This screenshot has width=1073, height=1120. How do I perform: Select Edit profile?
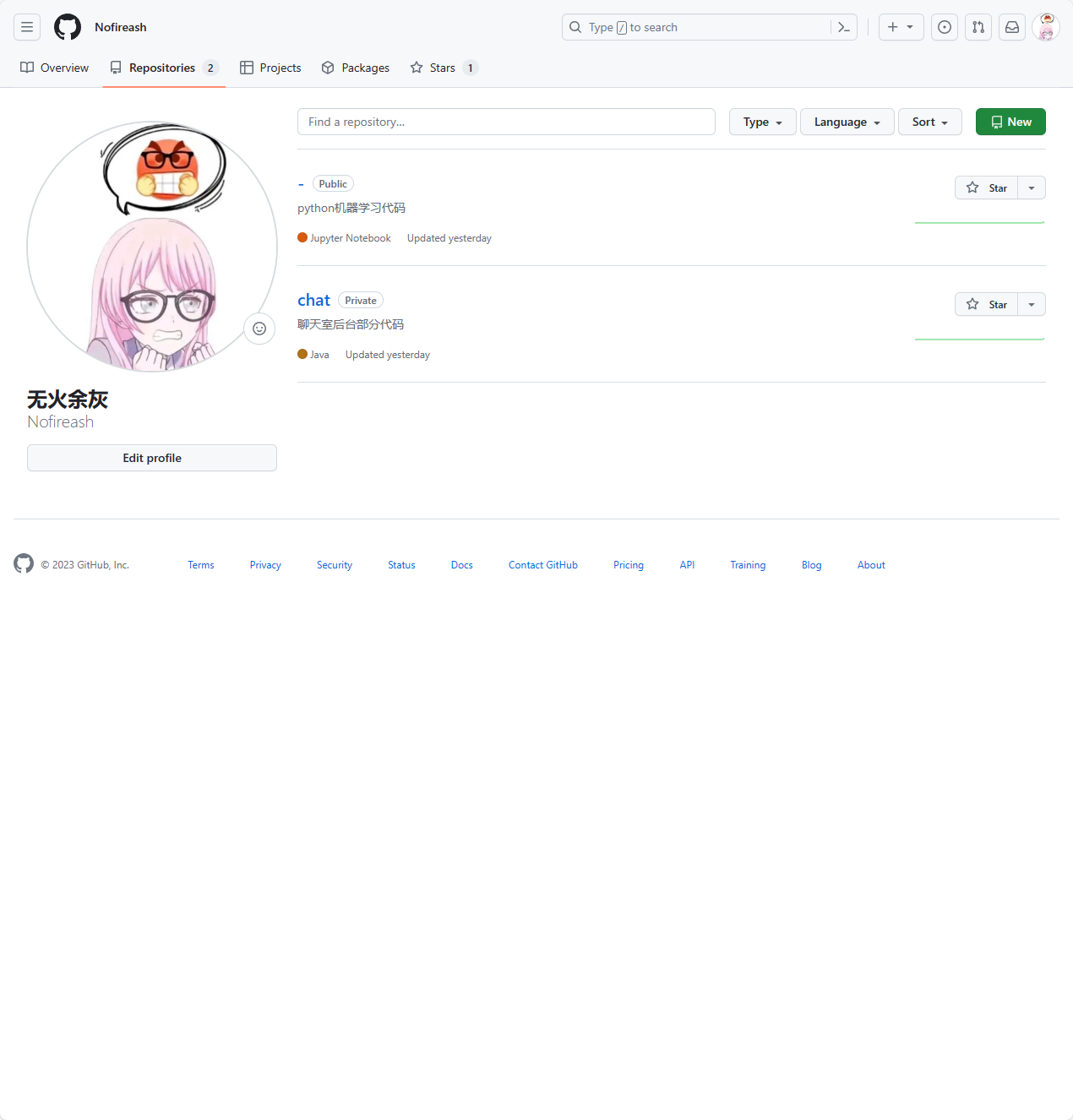(x=152, y=458)
